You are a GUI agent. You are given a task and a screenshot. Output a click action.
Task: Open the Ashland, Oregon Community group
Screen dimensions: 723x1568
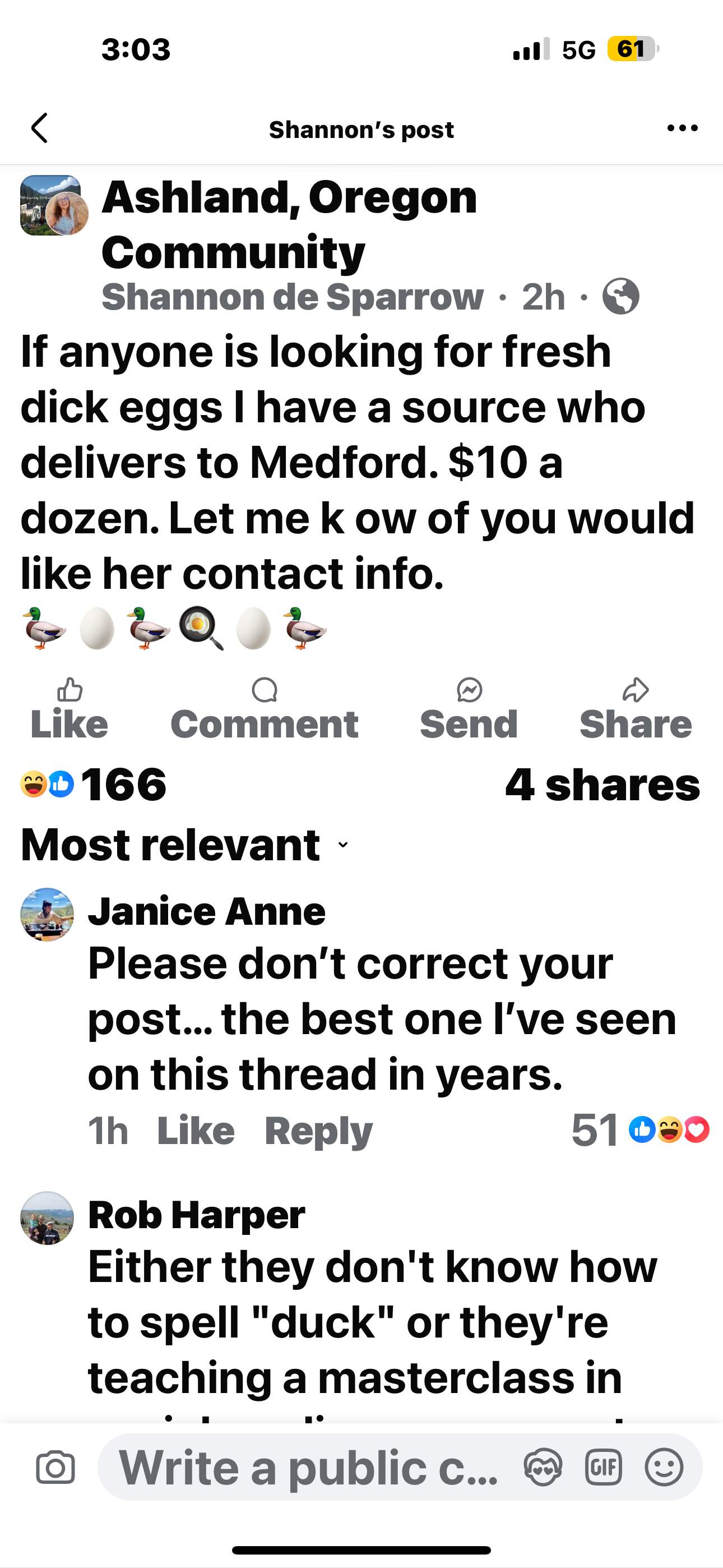(x=289, y=224)
